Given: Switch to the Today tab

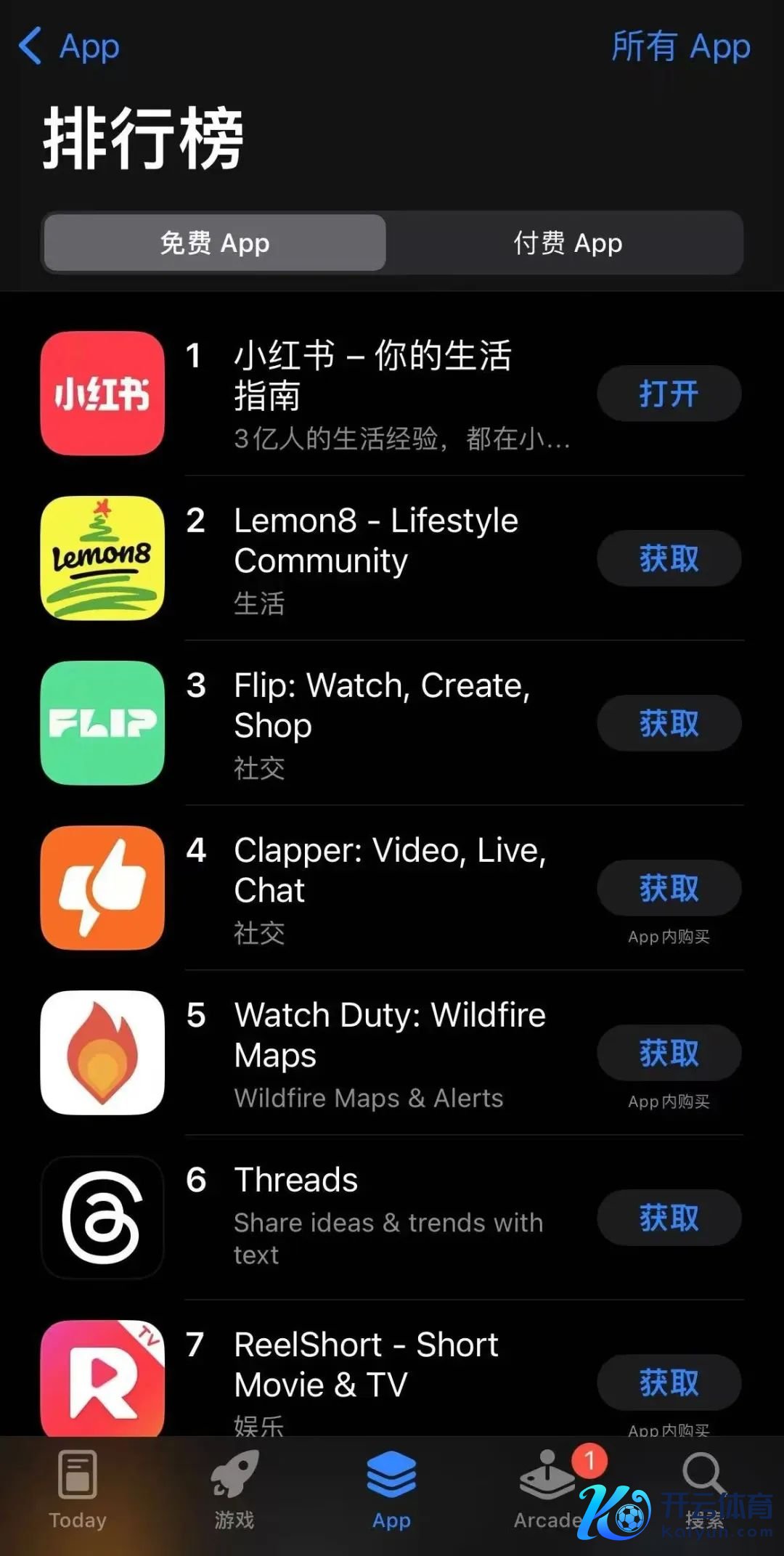Looking at the screenshot, I should 78,1490.
